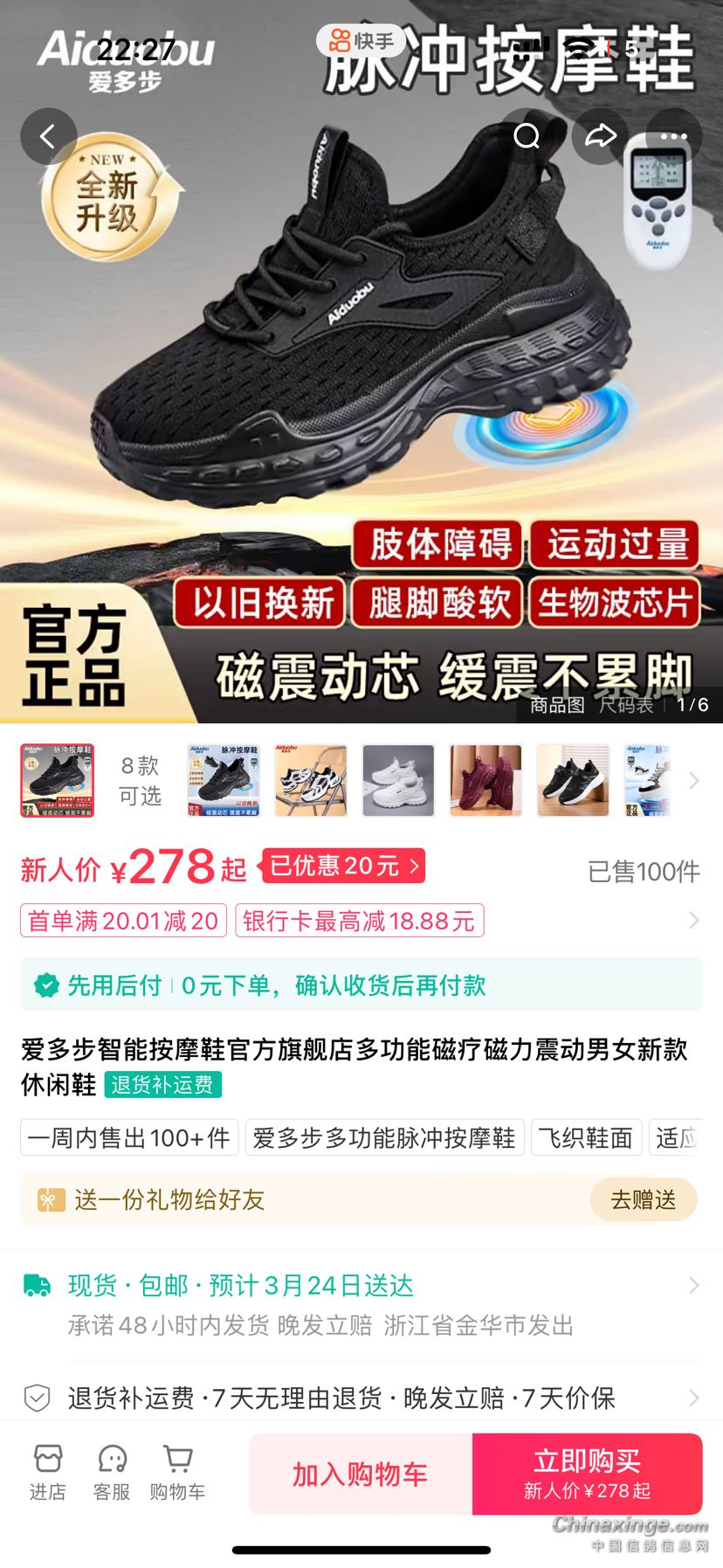Screen dimensions: 723x1568
Task: Buy now with 立即购买
Action: point(587,1475)
